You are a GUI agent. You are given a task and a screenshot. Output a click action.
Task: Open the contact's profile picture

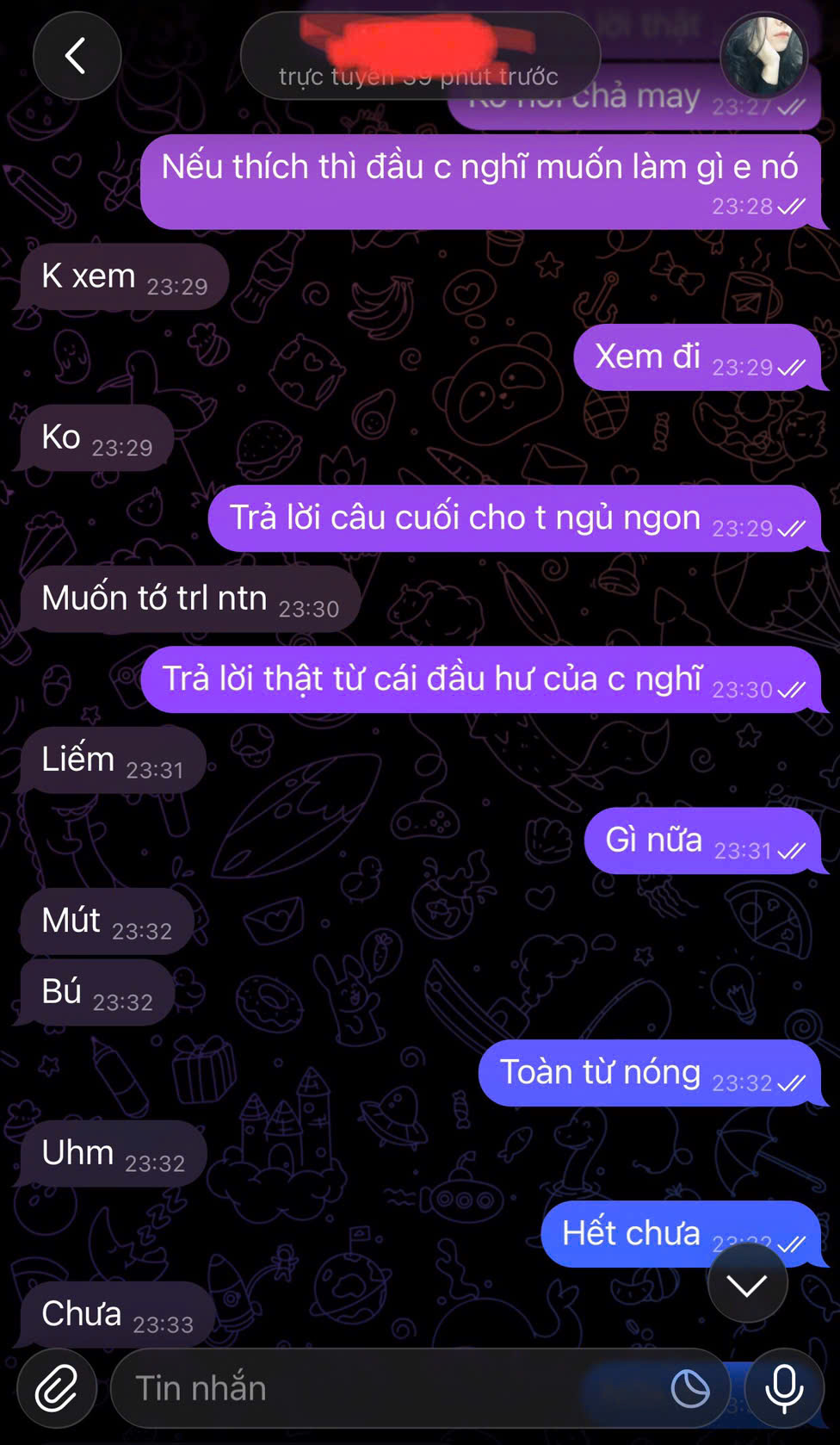click(763, 55)
